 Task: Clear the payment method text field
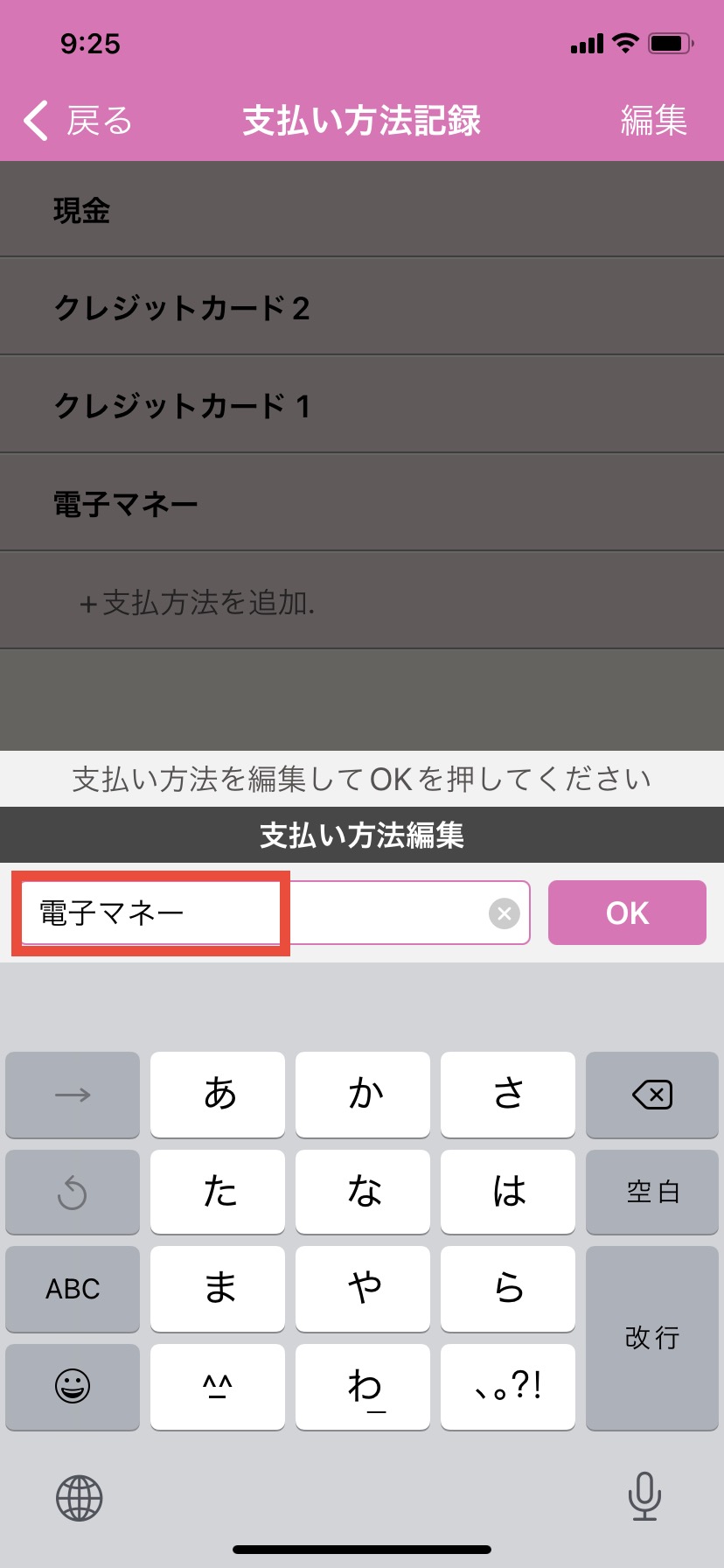click(504, 913)
